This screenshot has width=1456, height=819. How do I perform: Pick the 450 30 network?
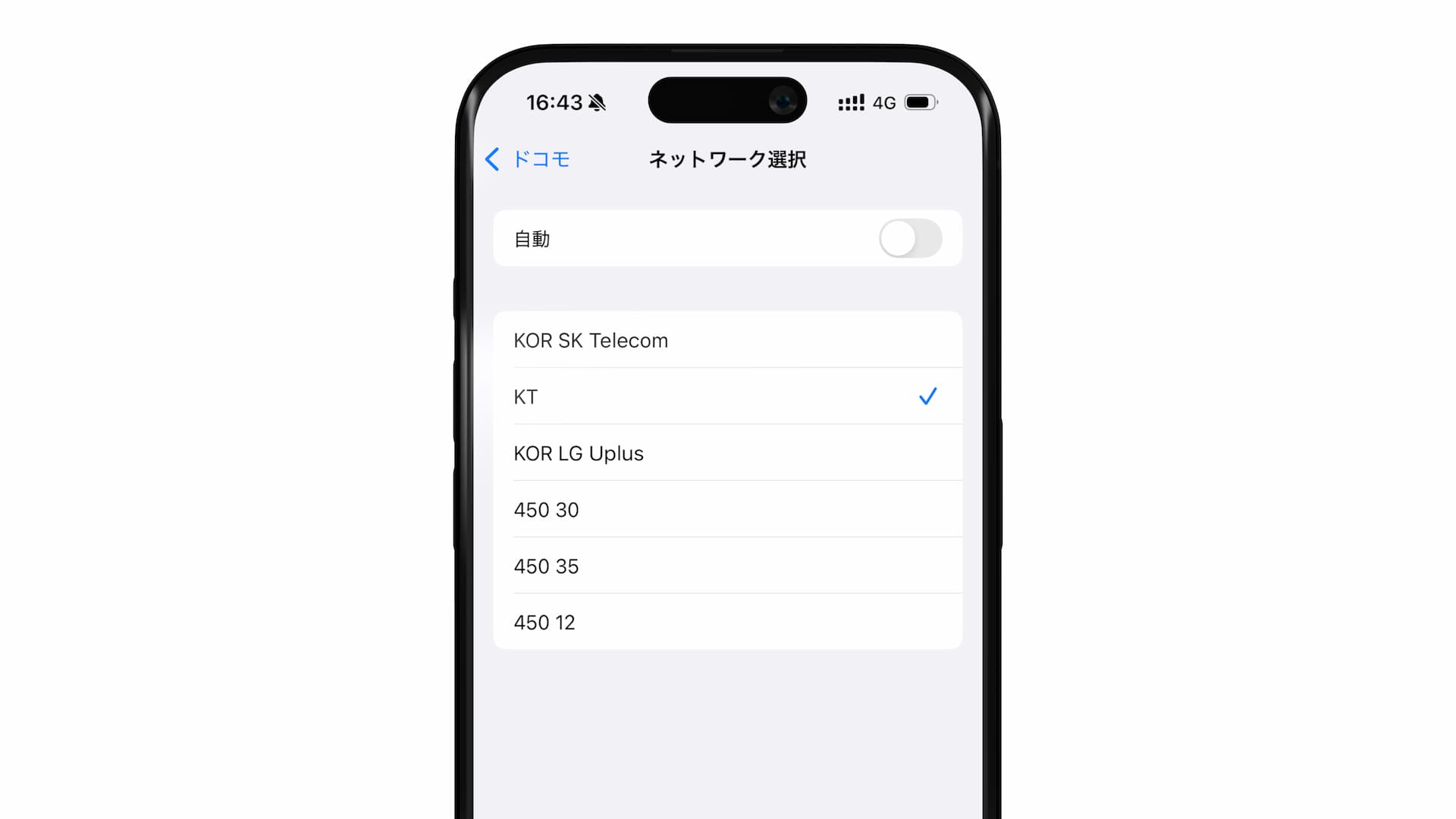[x=726, y=510]
